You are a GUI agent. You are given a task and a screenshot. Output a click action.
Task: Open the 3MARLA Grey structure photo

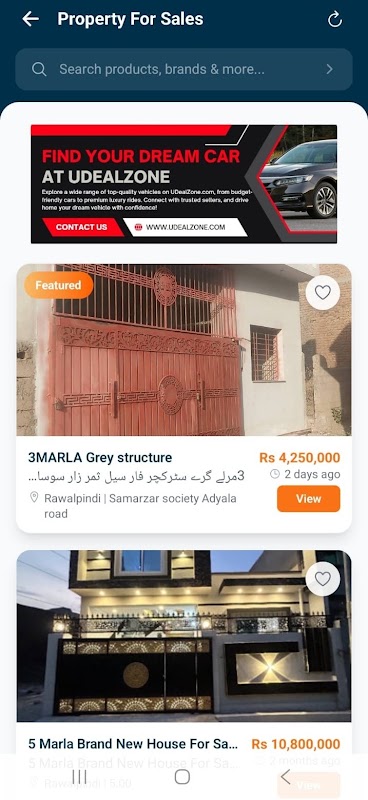(x=184, y=350)
